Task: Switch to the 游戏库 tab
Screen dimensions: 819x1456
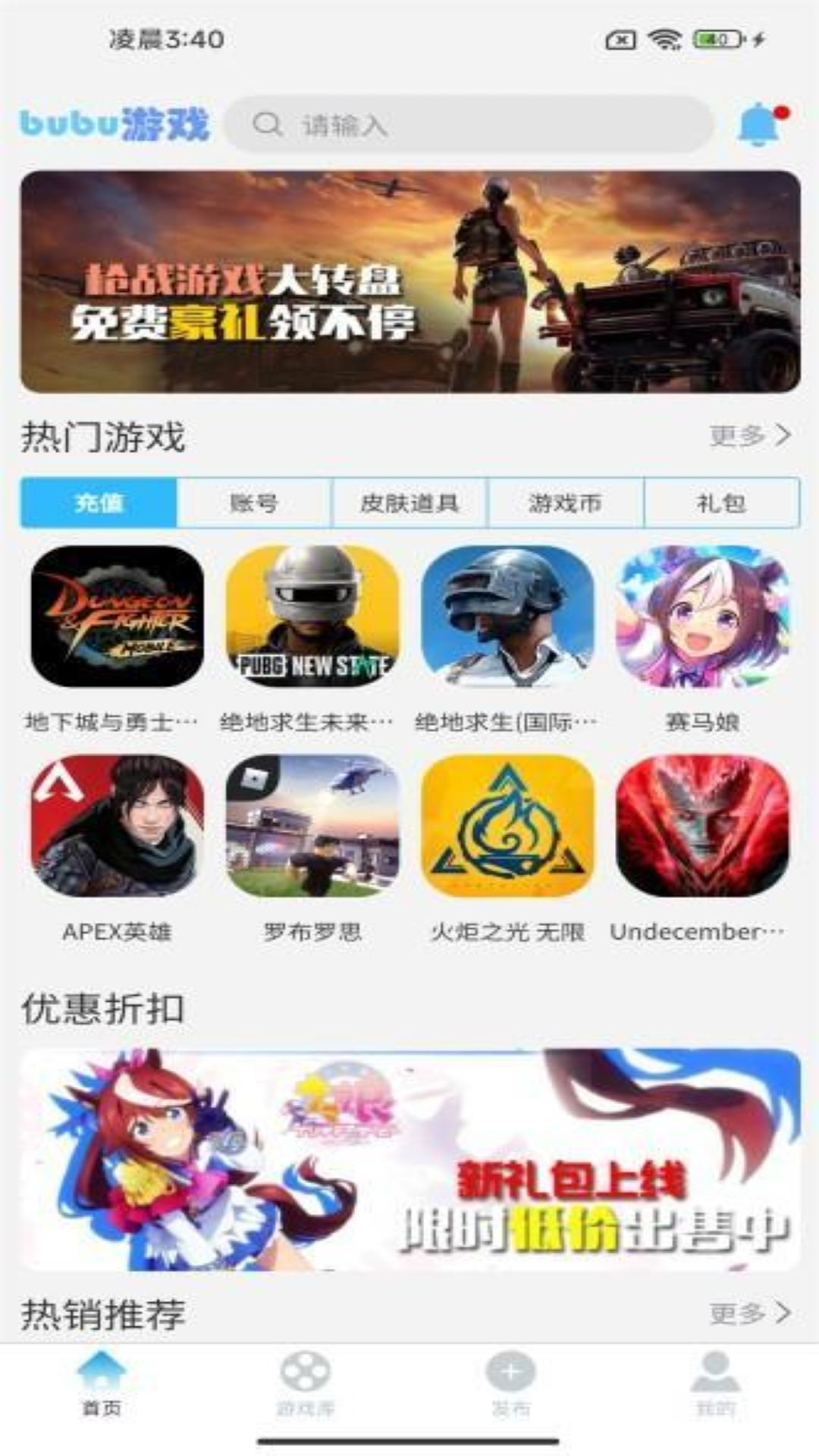Action: pos(305,1384)
